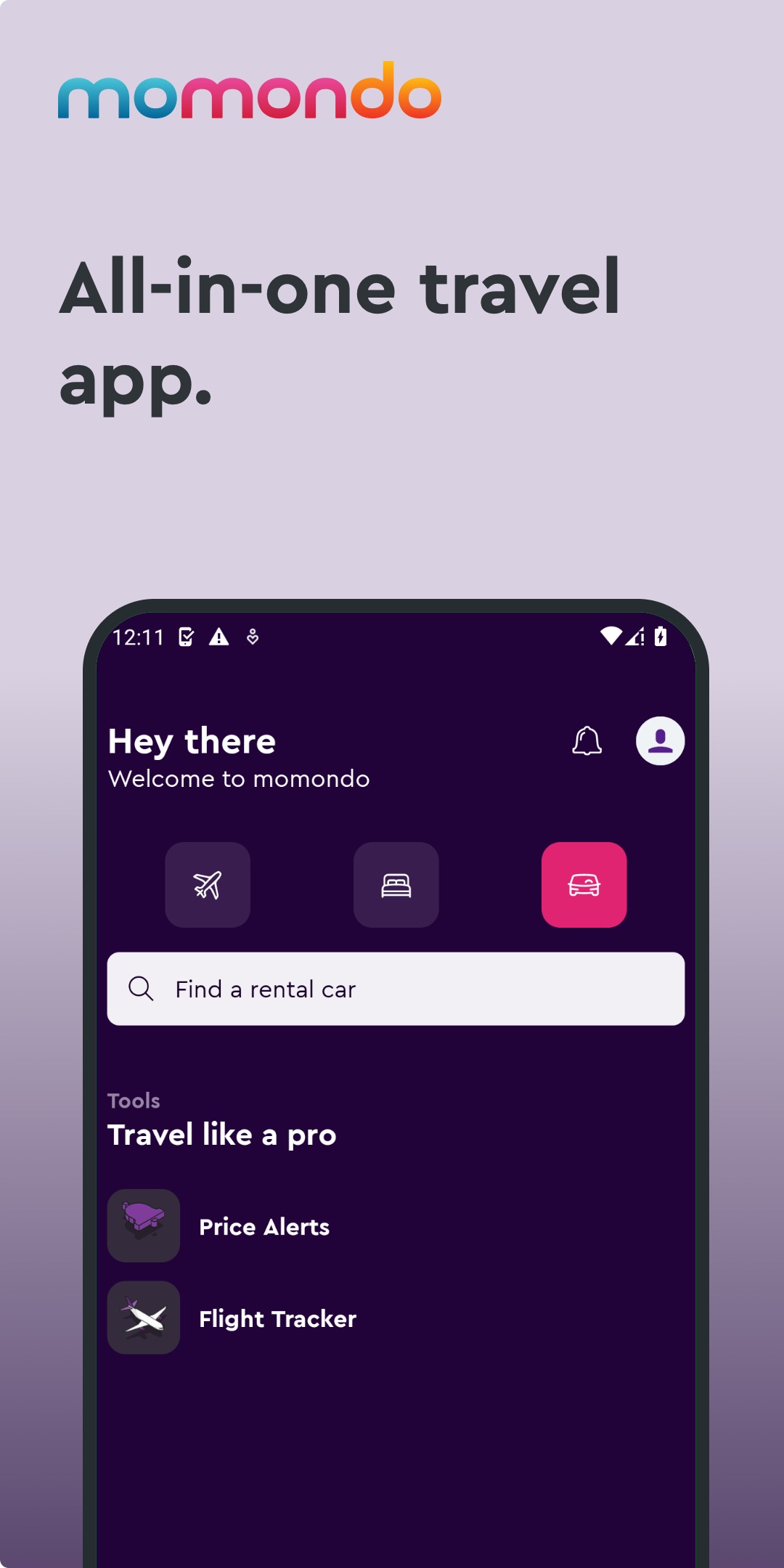Tap the clock showing 12:11
Image resolution: width=784 pixels, height=1568 pixels.
tap(140, 637)
